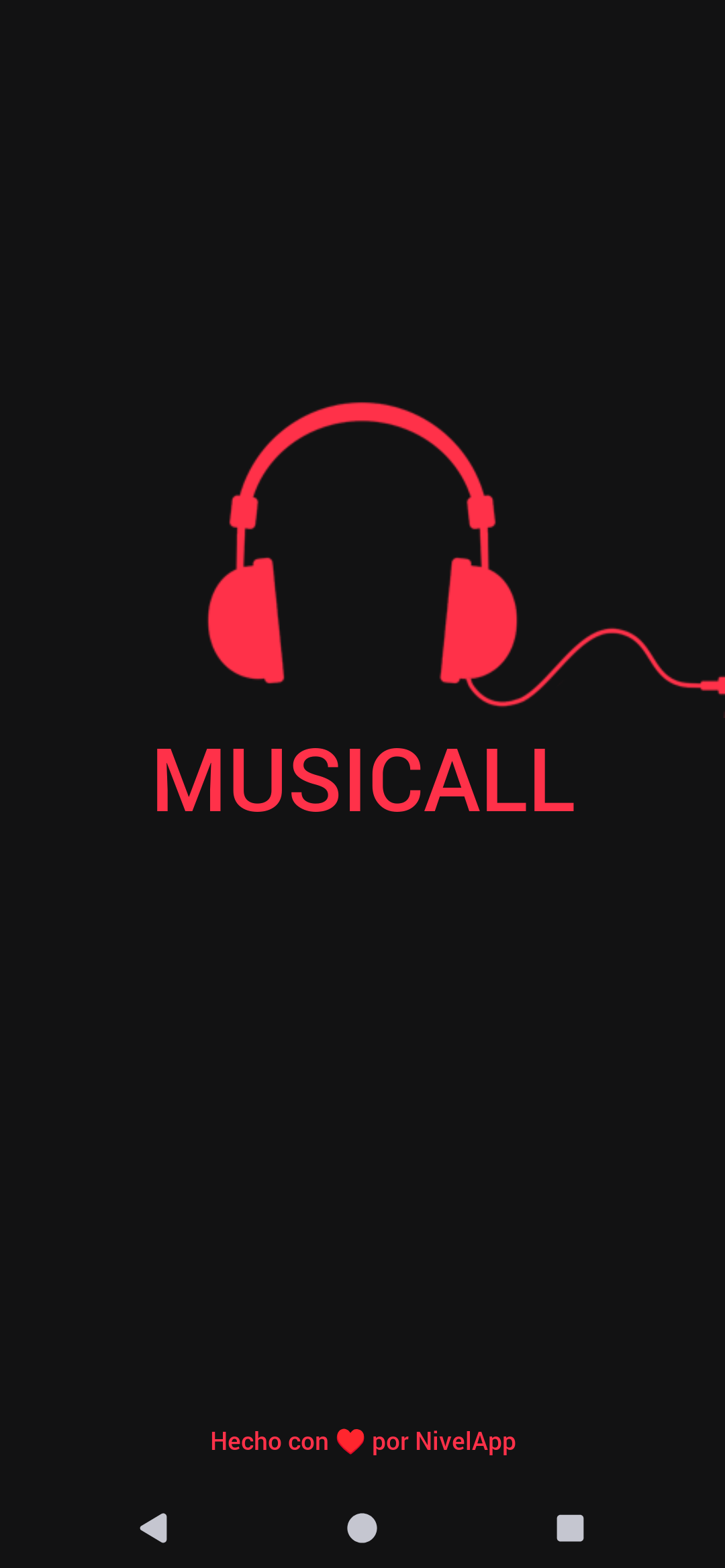
Task: Go back using the system back button
Action: tap(154, 1528)
